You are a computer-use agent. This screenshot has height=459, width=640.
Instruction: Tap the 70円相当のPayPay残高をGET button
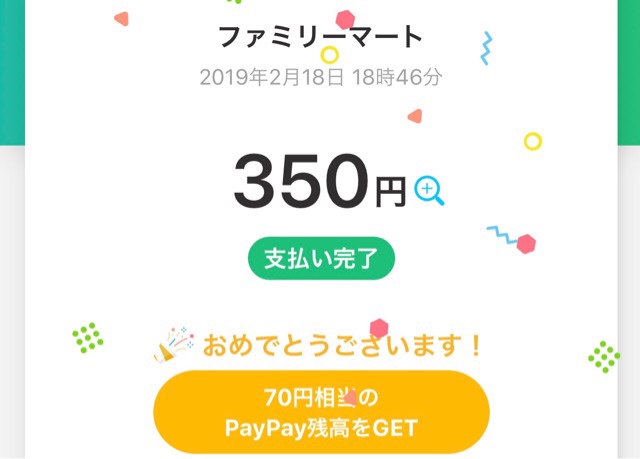(321, 412)
